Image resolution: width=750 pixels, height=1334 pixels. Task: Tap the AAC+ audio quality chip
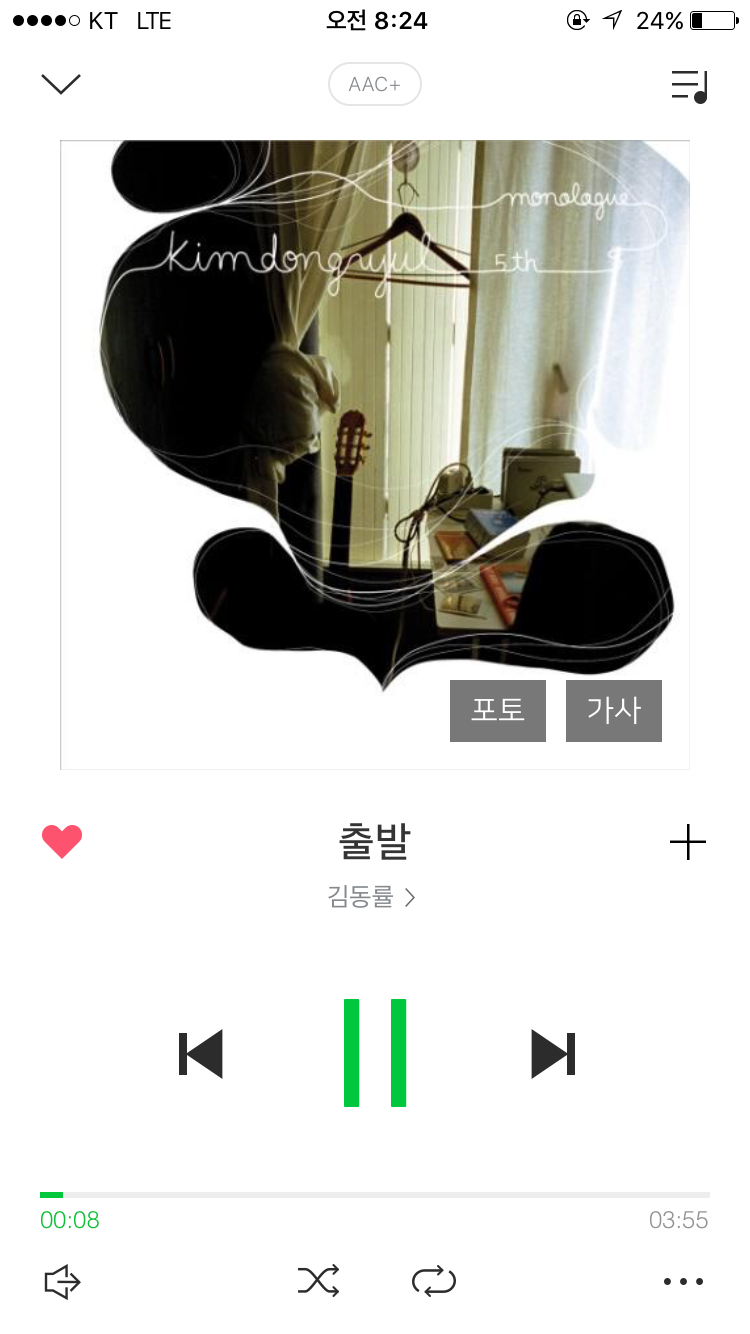(x=375, y=85)
